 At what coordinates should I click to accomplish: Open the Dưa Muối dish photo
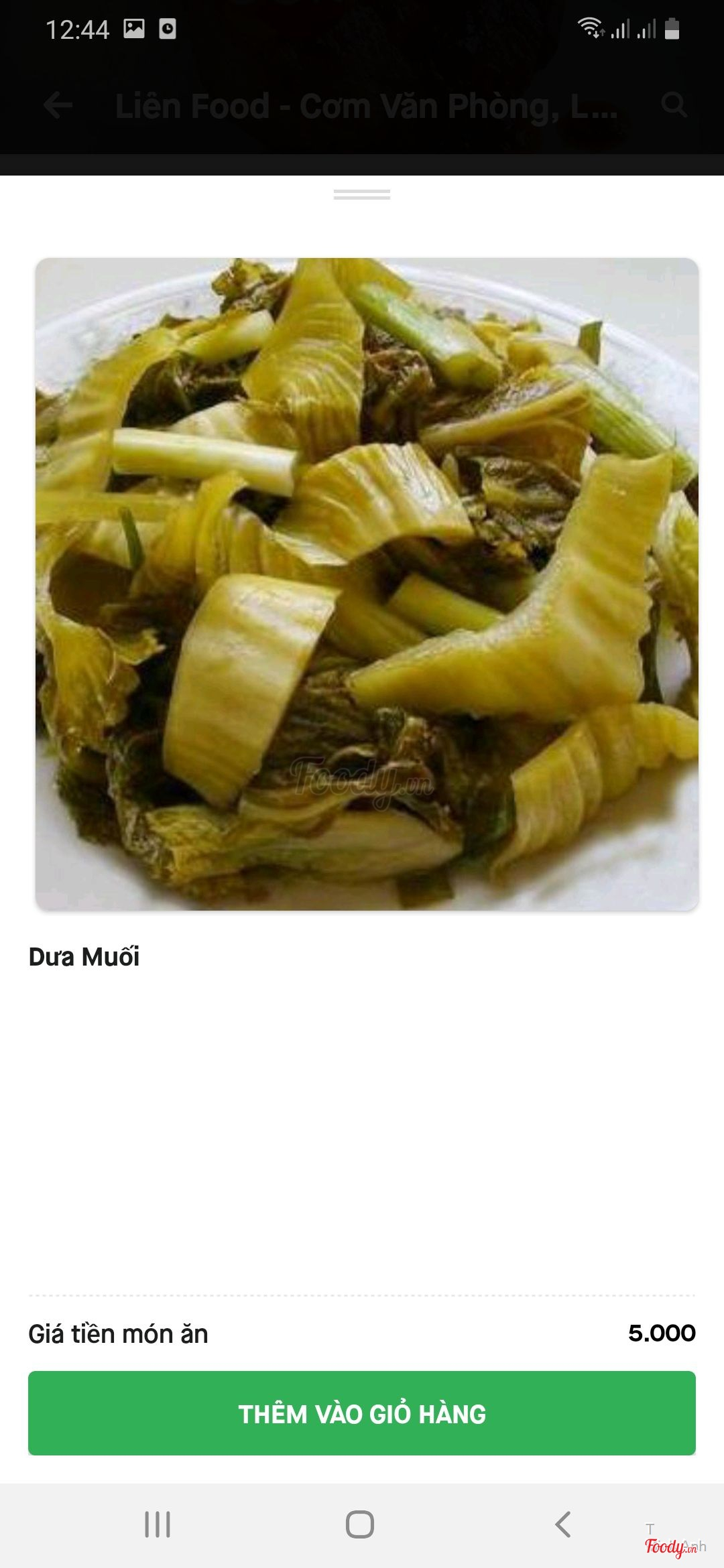click(367, 584)
